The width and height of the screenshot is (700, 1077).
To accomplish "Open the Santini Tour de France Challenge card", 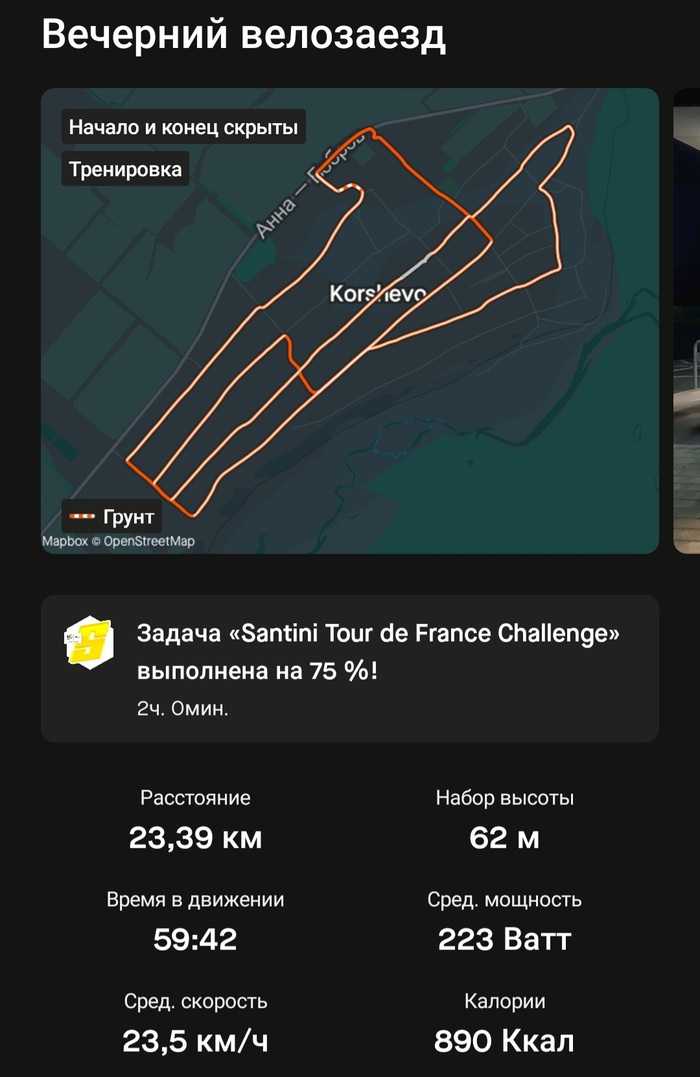I will [x=350, y=668].
